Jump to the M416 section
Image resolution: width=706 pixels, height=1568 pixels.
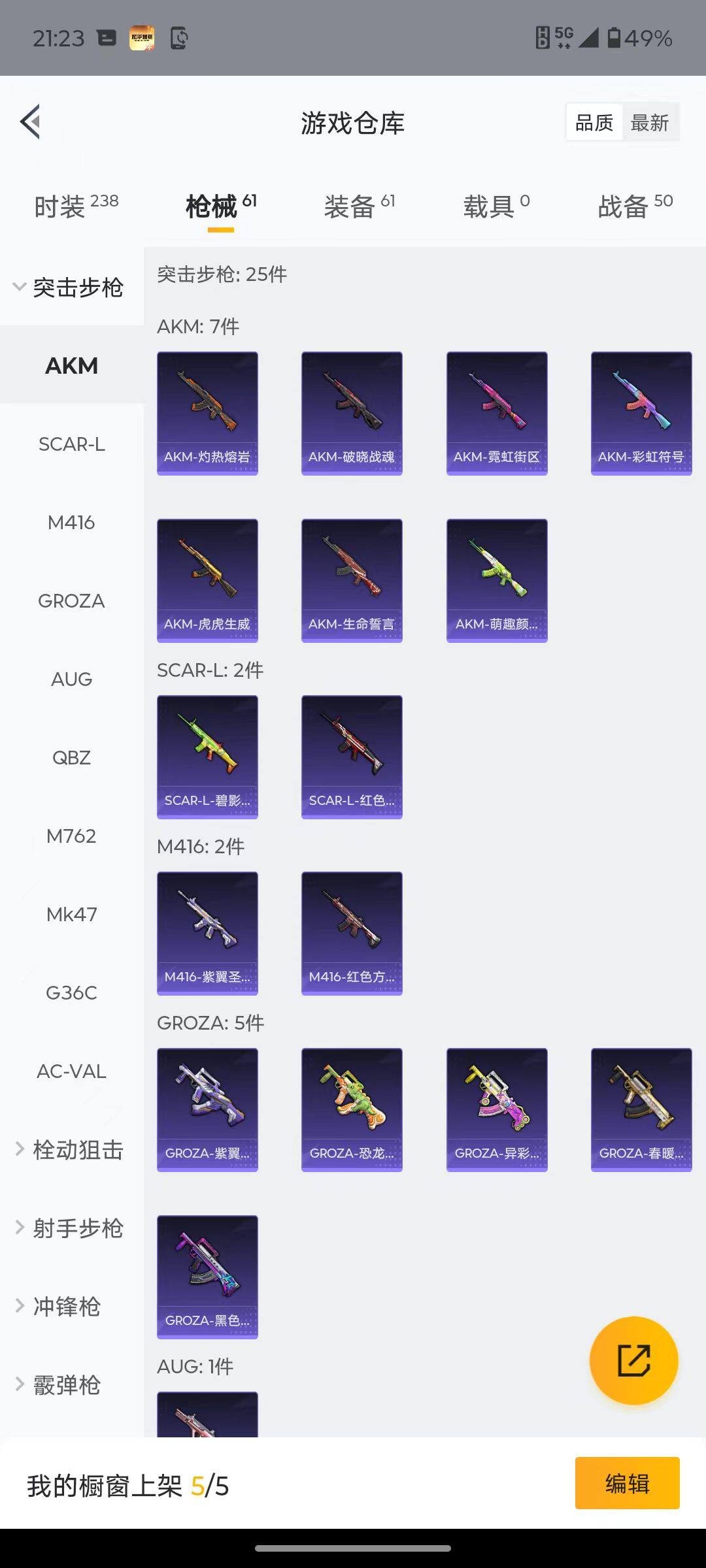point(71,523)
